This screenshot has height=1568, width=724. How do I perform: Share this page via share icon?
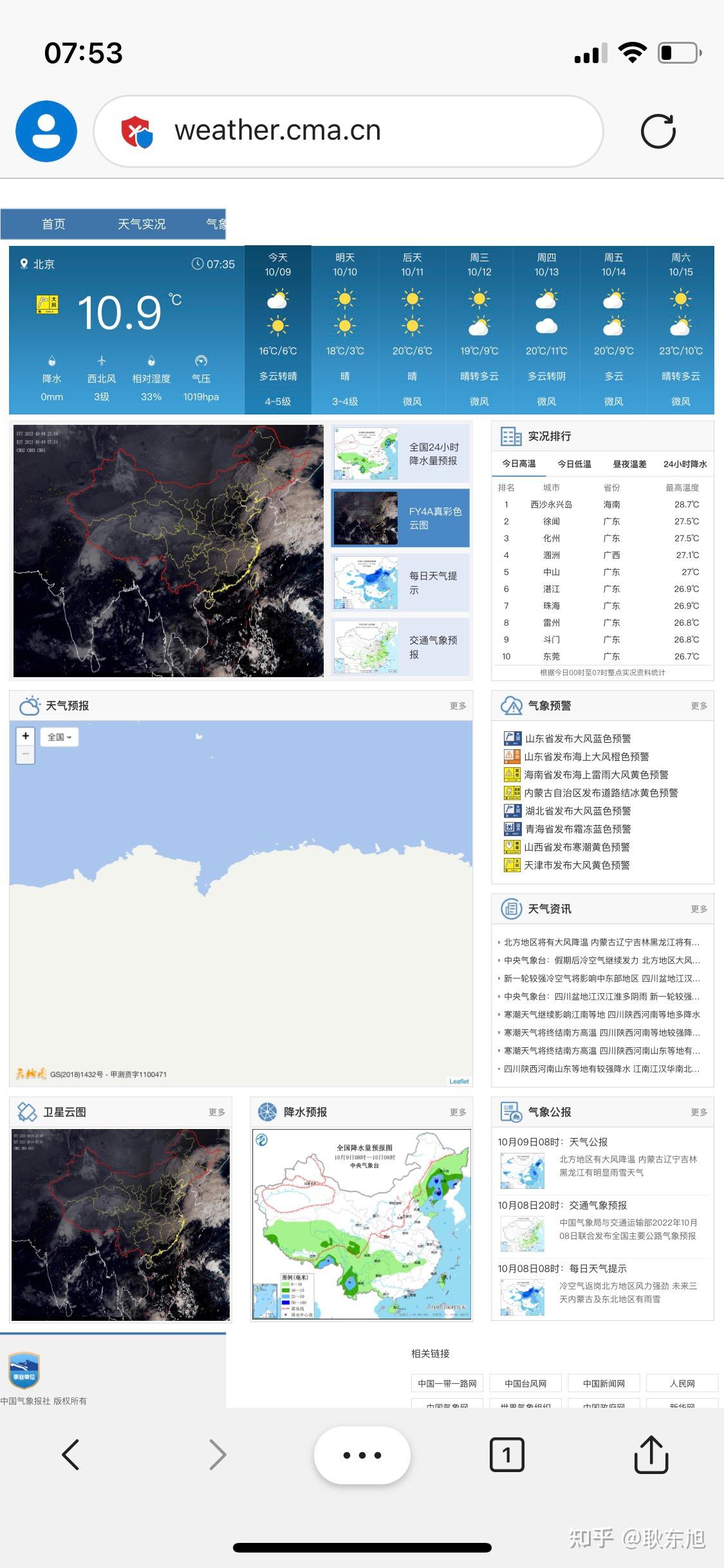point(651,1455)
